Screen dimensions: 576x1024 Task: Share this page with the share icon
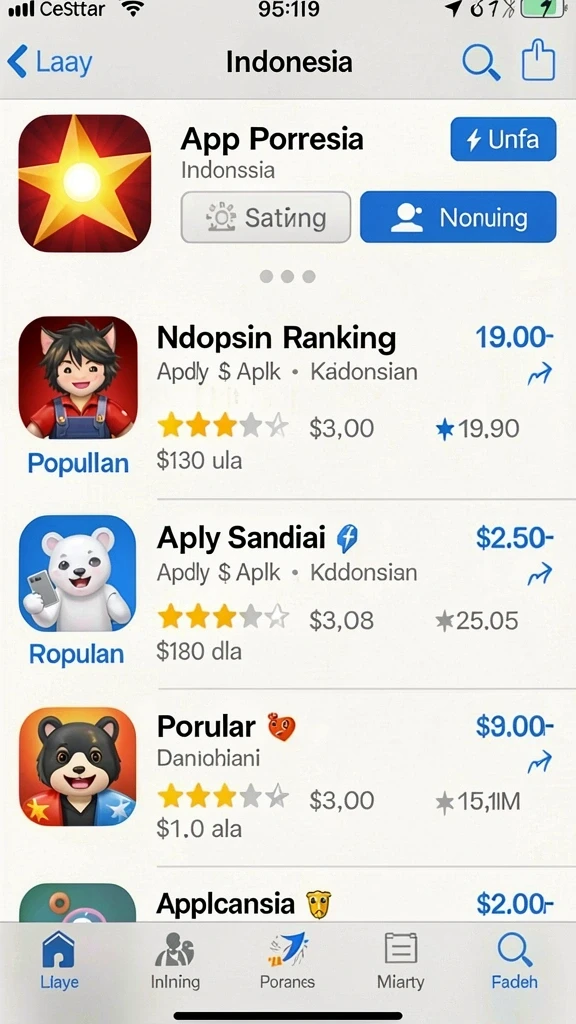(539, 60)
